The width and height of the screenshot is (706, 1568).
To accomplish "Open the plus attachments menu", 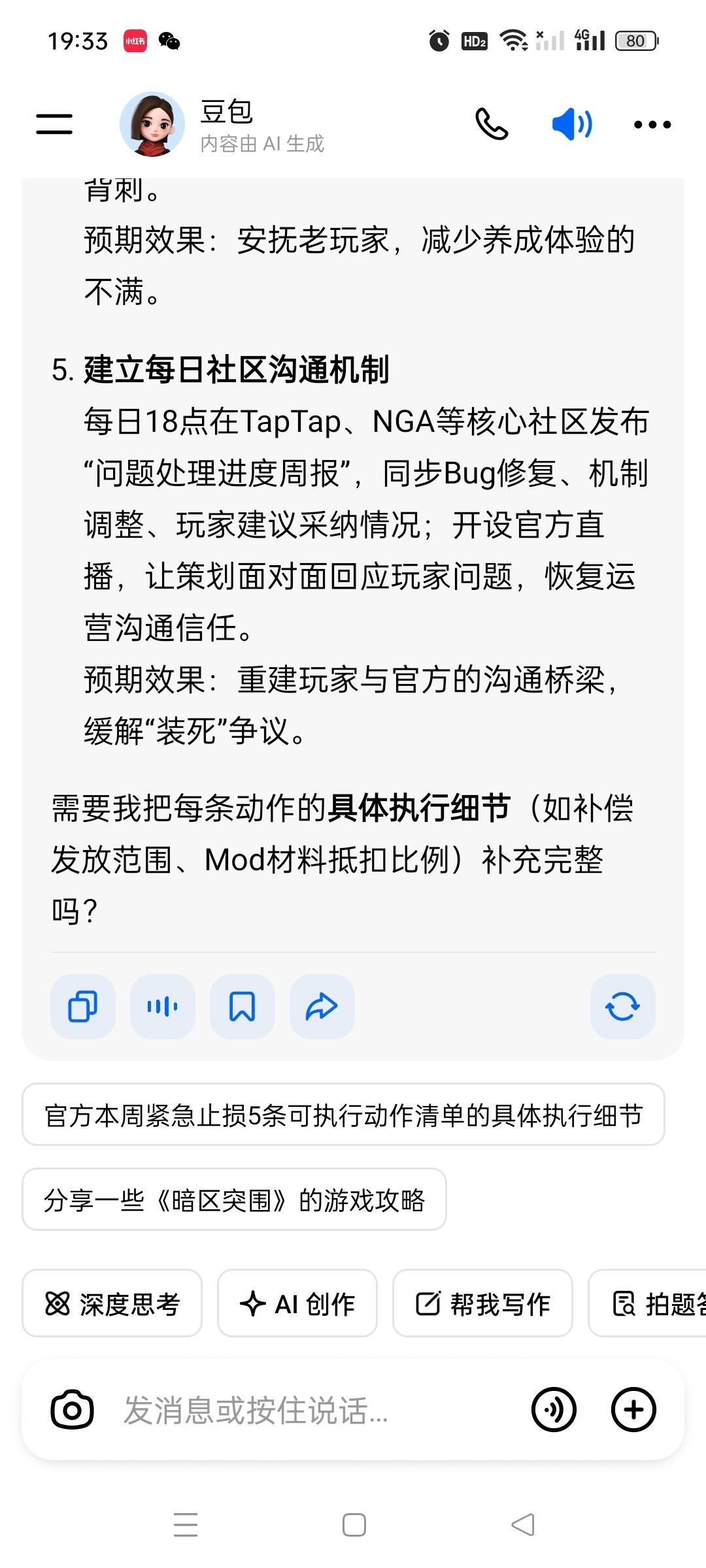I will [x=633, y=1410].
